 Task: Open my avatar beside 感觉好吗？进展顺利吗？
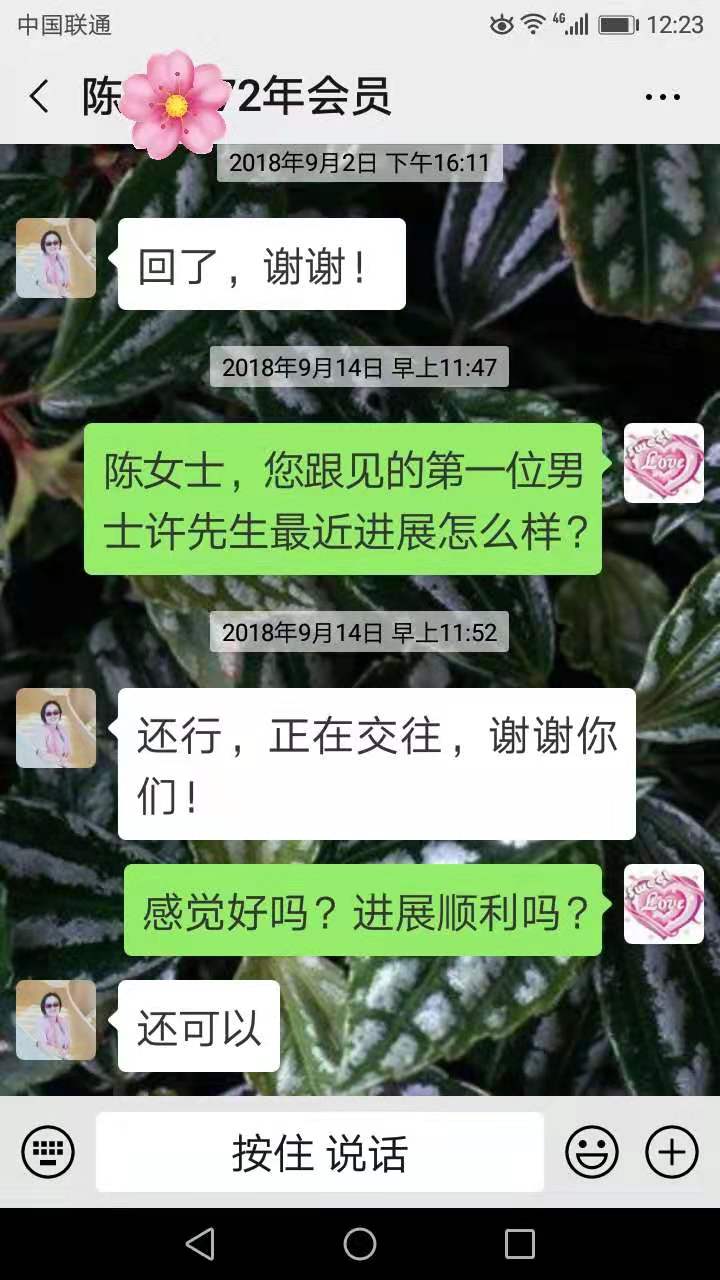point(664,904)
